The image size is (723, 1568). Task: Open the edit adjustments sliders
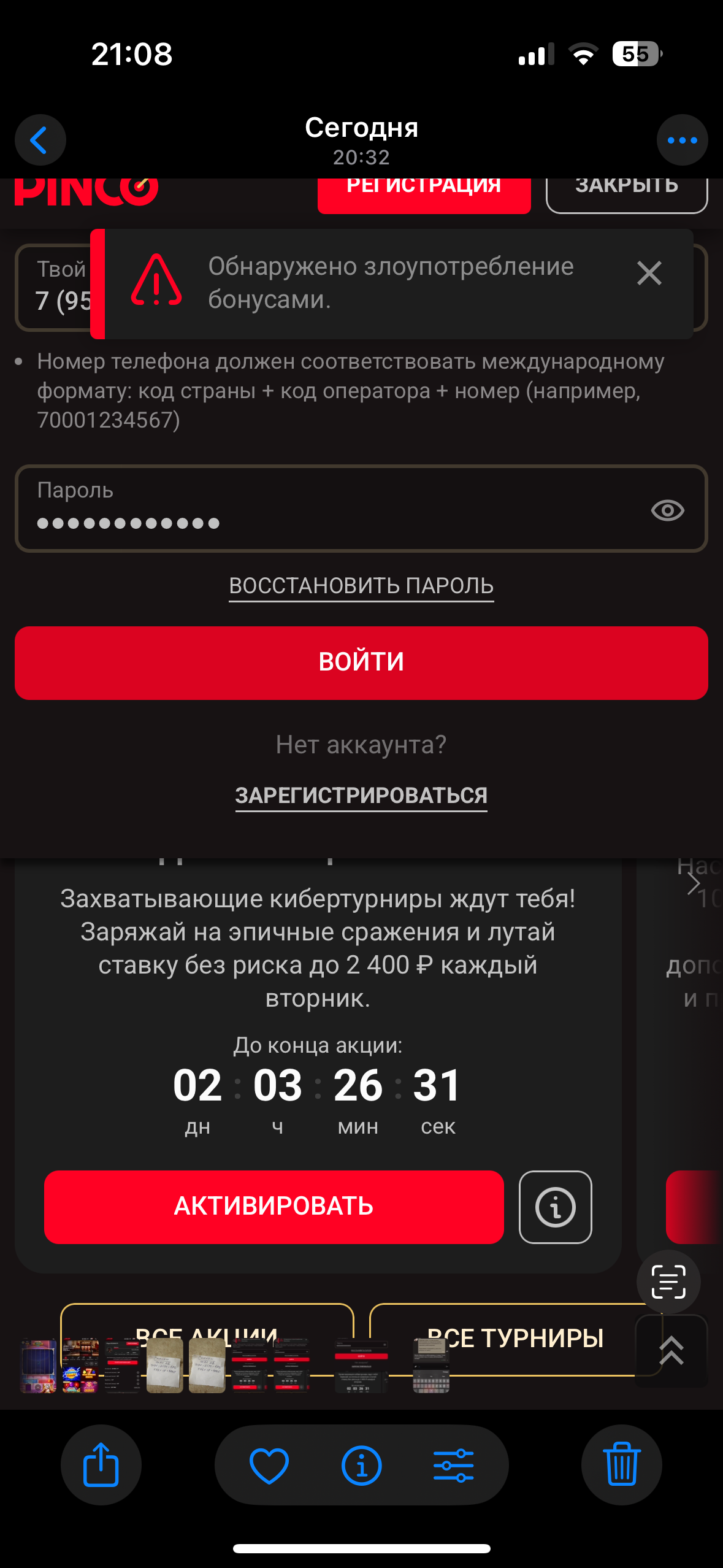(453, 1464)
